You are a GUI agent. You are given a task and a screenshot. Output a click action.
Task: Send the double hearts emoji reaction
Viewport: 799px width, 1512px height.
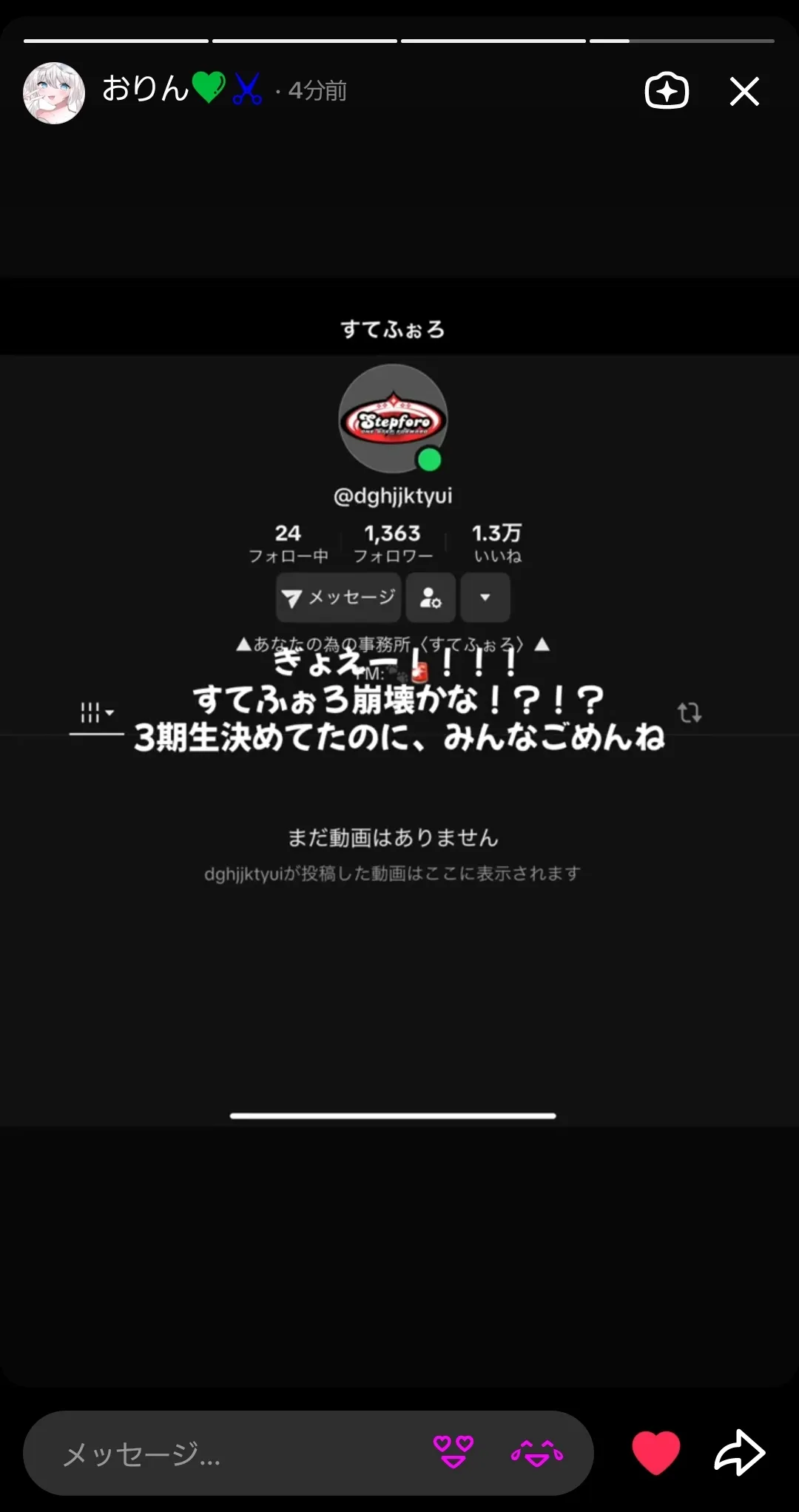453,1451
